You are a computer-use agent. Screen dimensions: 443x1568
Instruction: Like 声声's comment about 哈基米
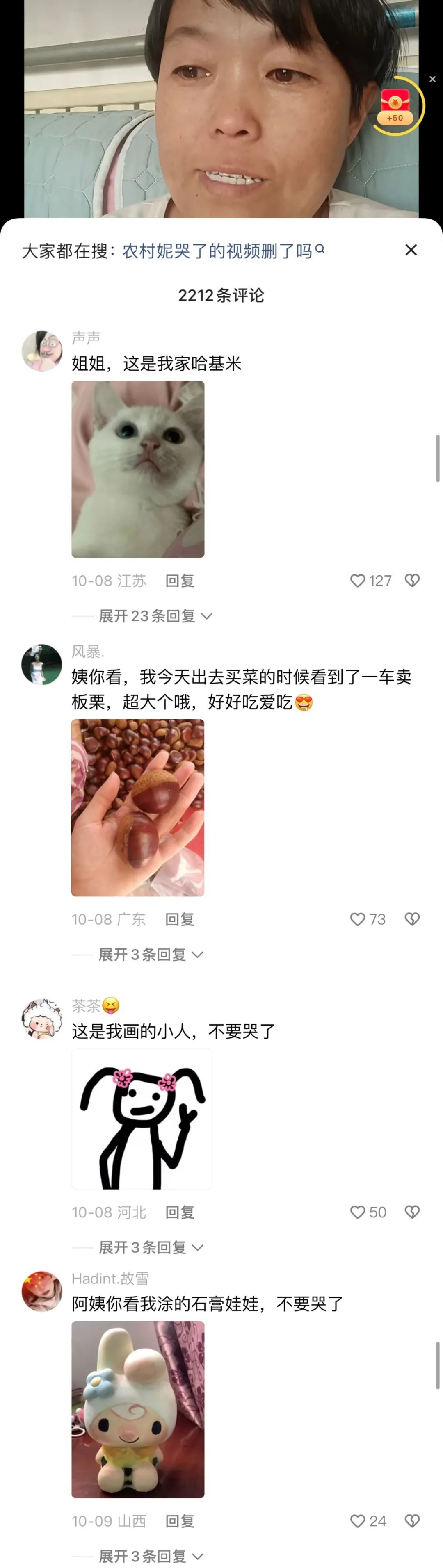point(358,581)
